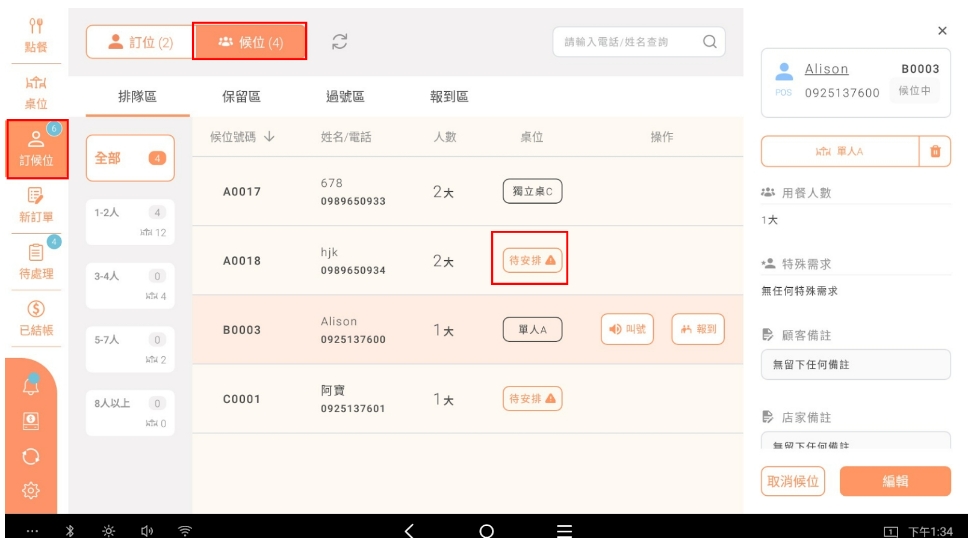Switch to the 報到區 tab
Viewport: 970px width, 538px height.
[x=449, y=97]
